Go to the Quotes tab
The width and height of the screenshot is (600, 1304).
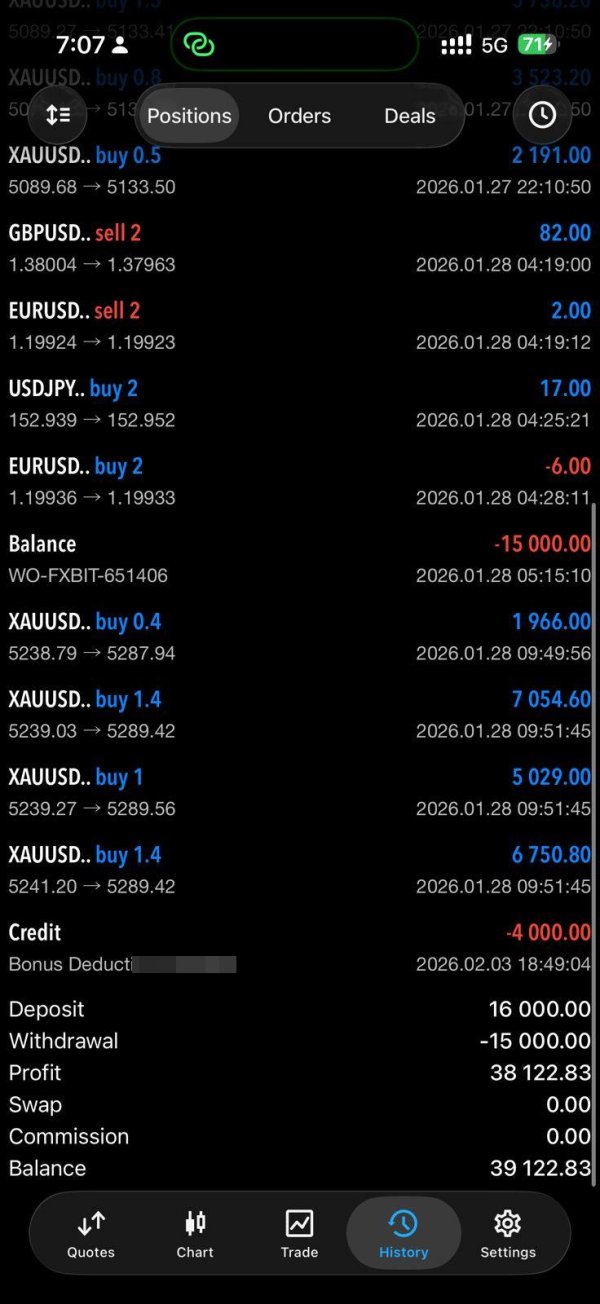(x=91, y=1233)
